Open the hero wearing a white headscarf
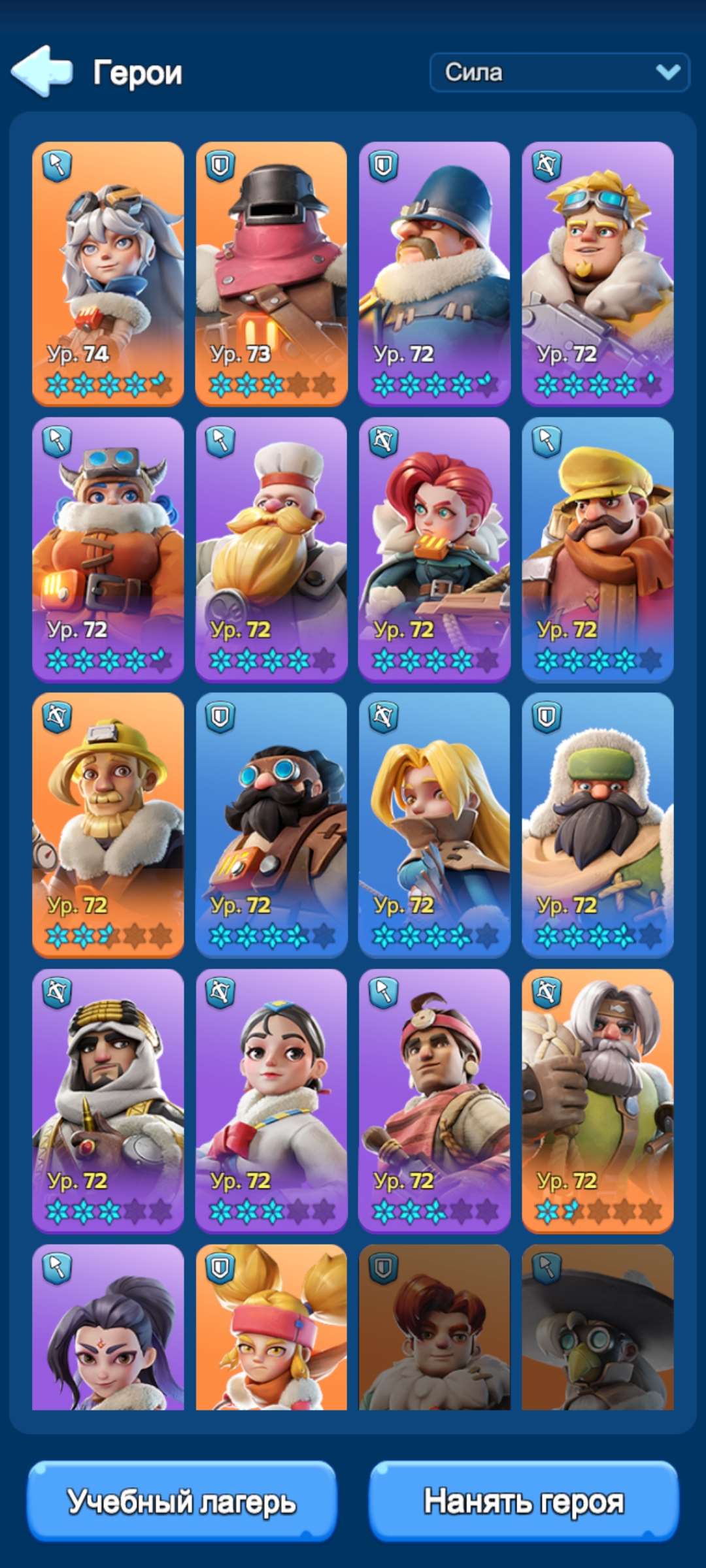The width and height of the screenshot is (706, 1568). pyautogui.click(x=108, y=1101)
